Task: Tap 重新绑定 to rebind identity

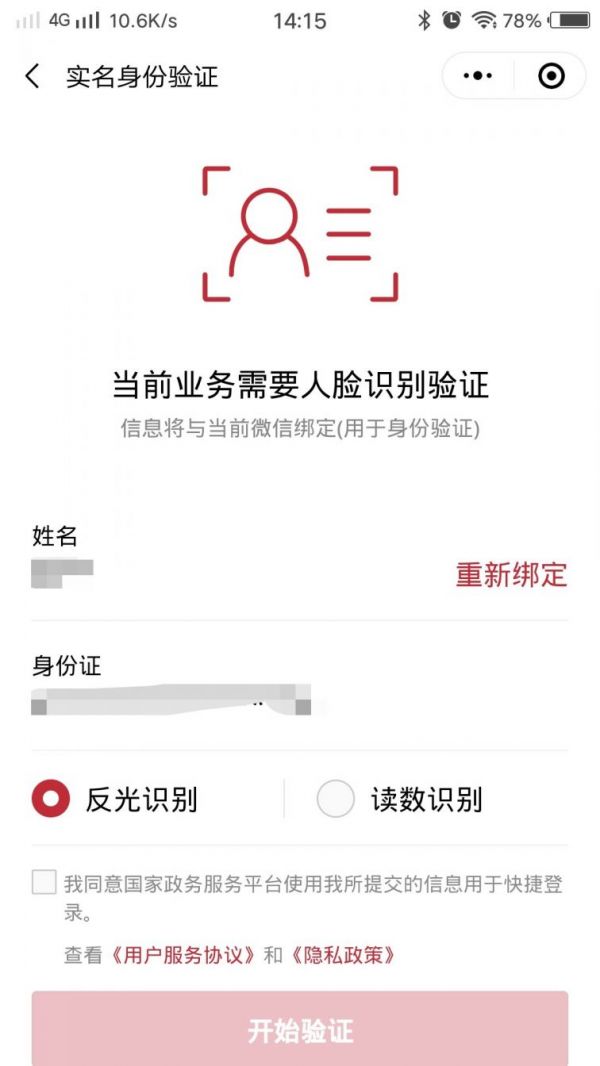Action: pyautogui.click(x=511, y=574)
